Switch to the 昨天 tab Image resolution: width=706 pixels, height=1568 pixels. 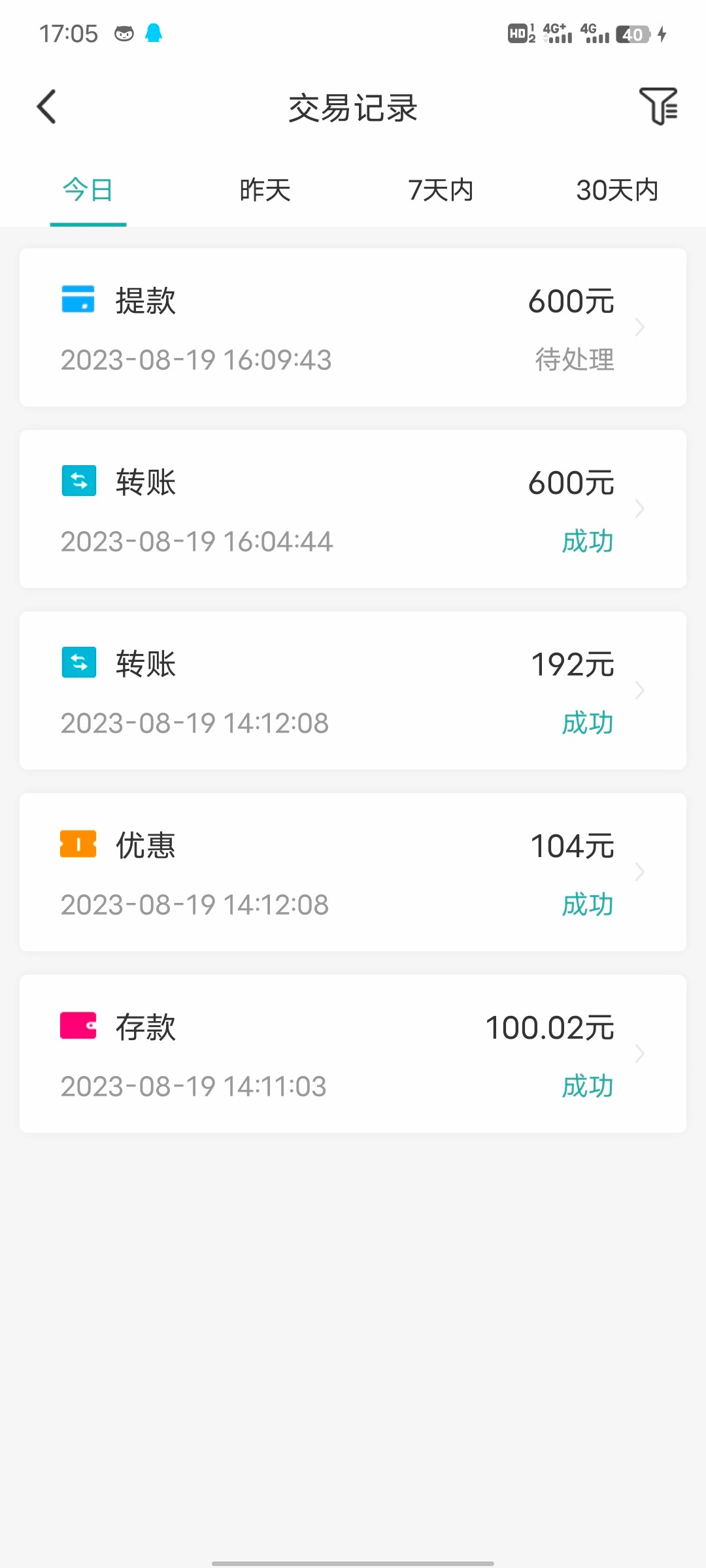(264, 190)
